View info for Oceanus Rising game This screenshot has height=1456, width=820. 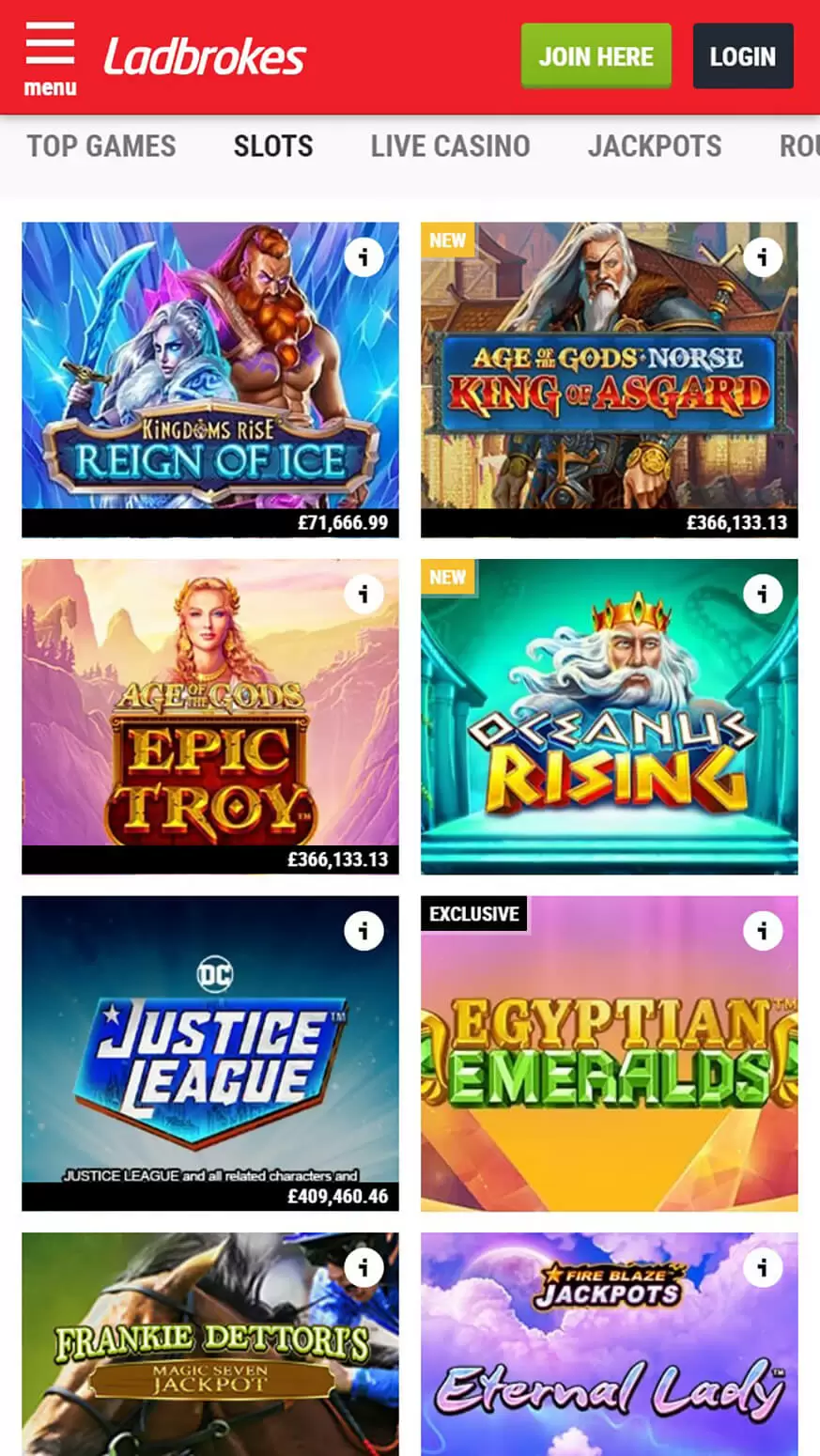[762, 593]
